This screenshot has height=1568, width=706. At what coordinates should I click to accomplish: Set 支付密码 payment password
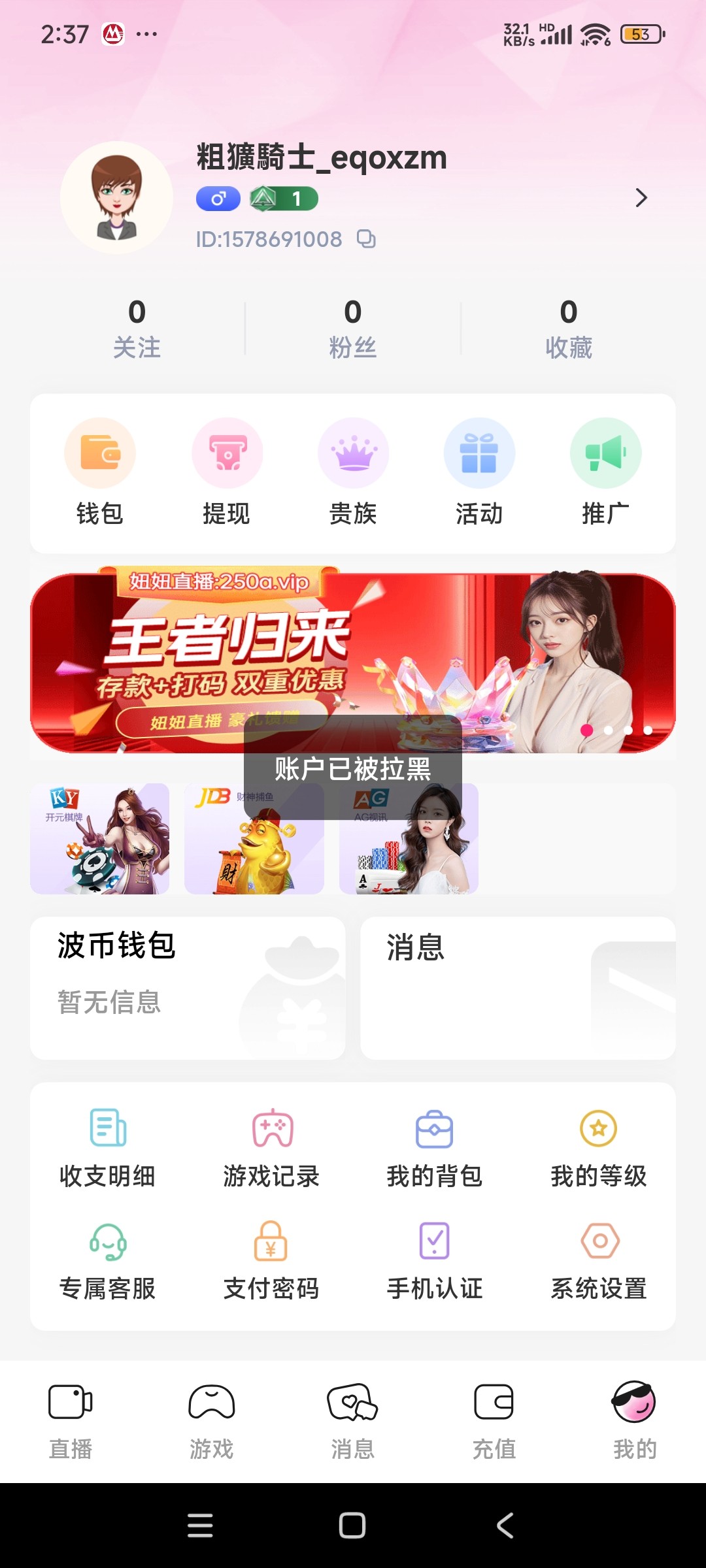272,1261
